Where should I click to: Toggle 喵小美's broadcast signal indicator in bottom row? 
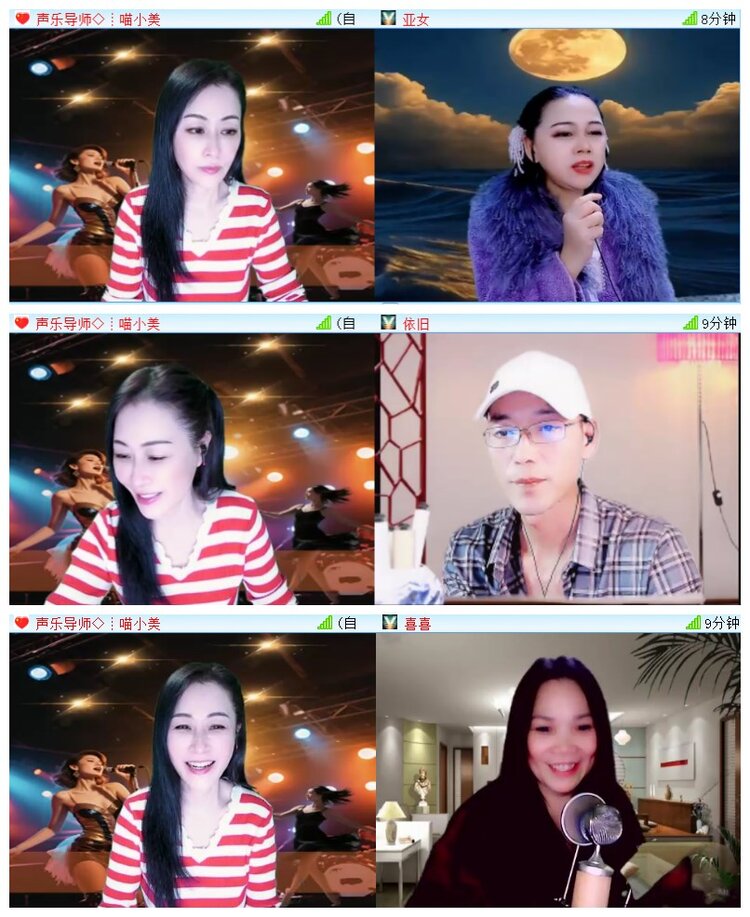323,621
